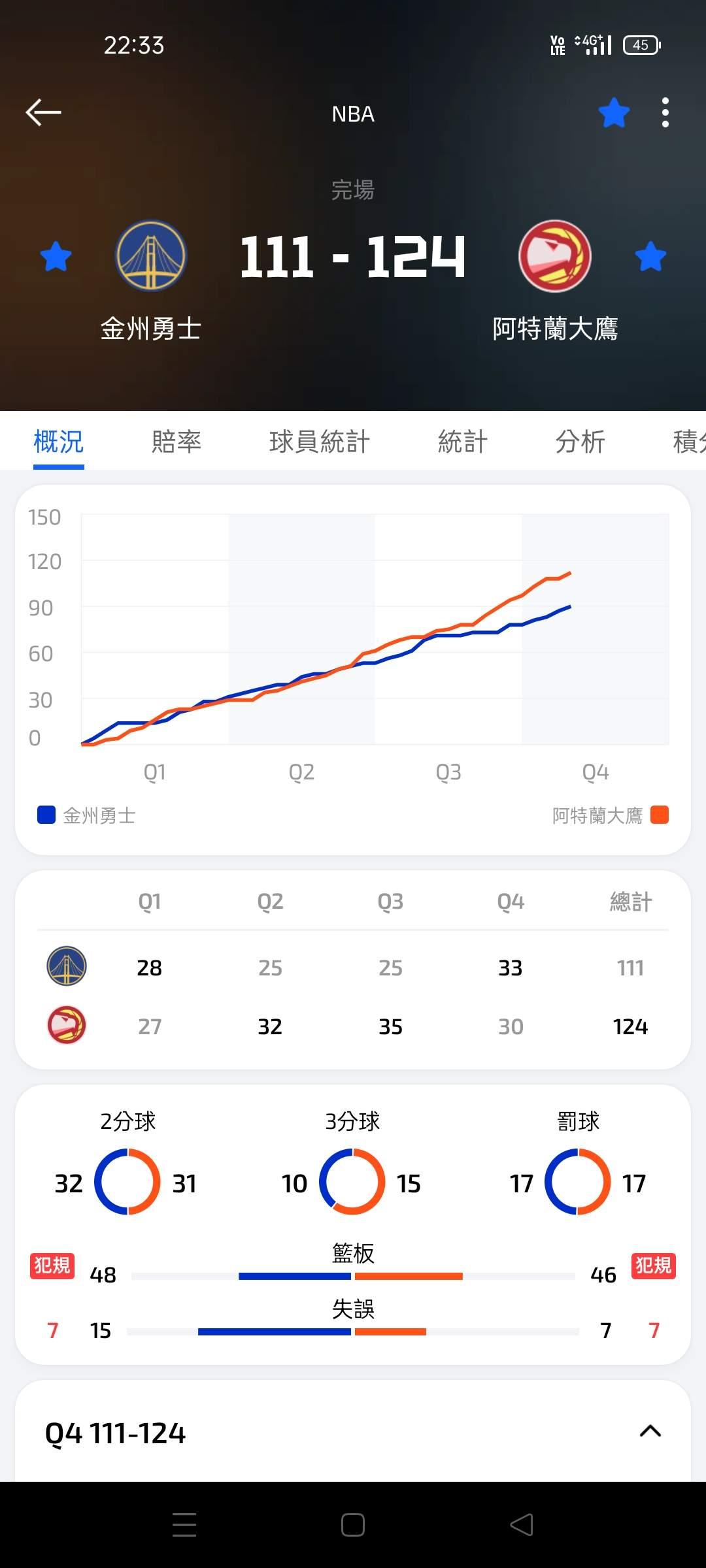Switch to the 分析 tab
This screenshot has width=706, height=1568.
580,442
